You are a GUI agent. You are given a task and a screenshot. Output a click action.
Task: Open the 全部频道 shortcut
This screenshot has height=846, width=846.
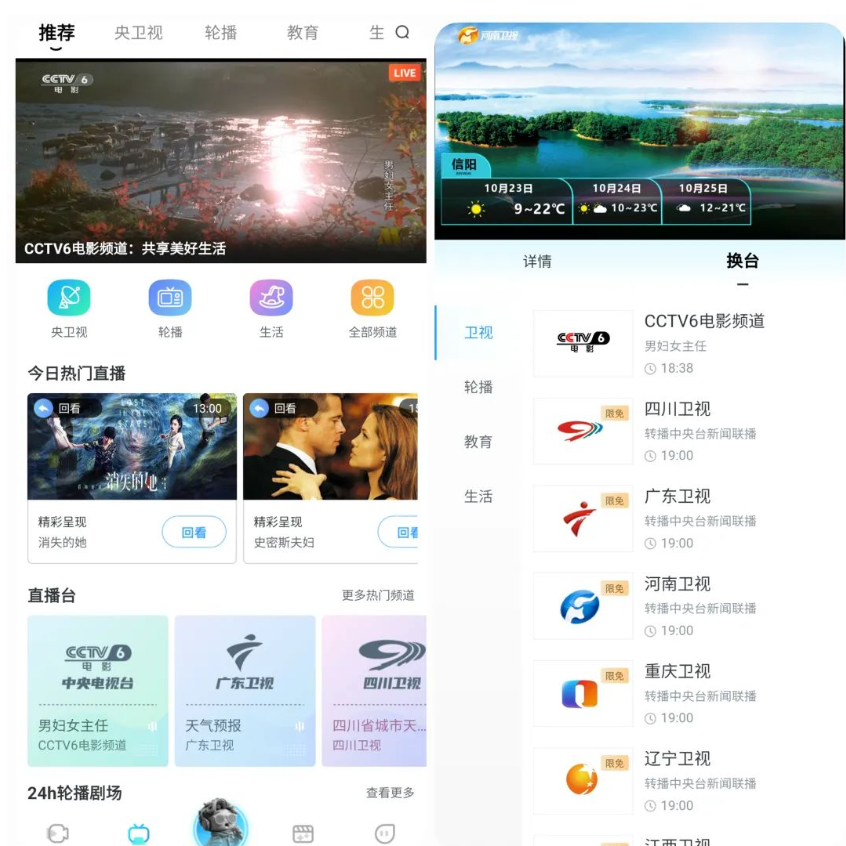click(372, 308)
